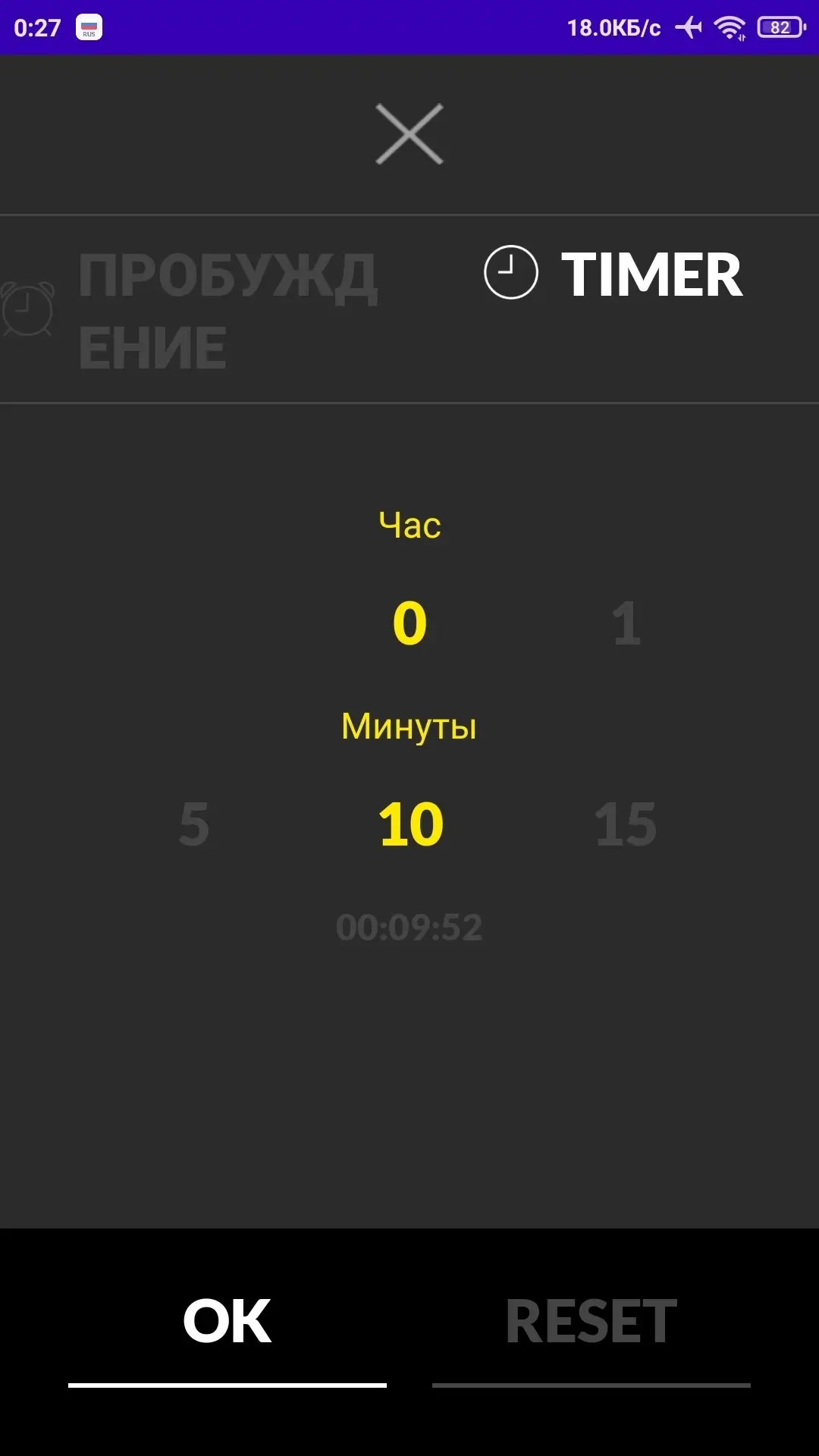Image resolution: width=819 pixels, height=1456 pixels.
Task: Close the timer dialog with X
Action: tap(409, 134)
